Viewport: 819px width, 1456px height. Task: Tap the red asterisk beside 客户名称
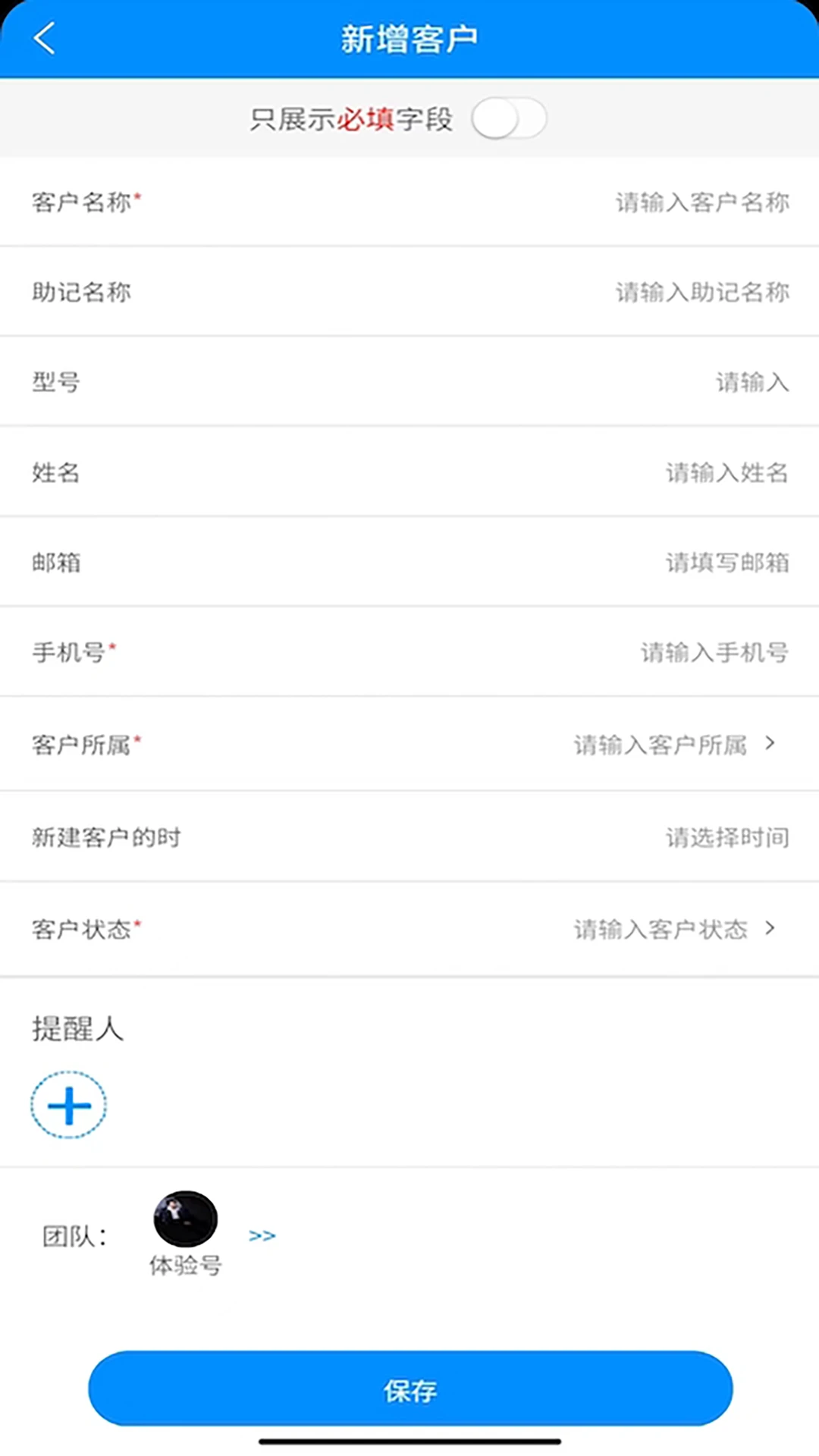point(138,194)
